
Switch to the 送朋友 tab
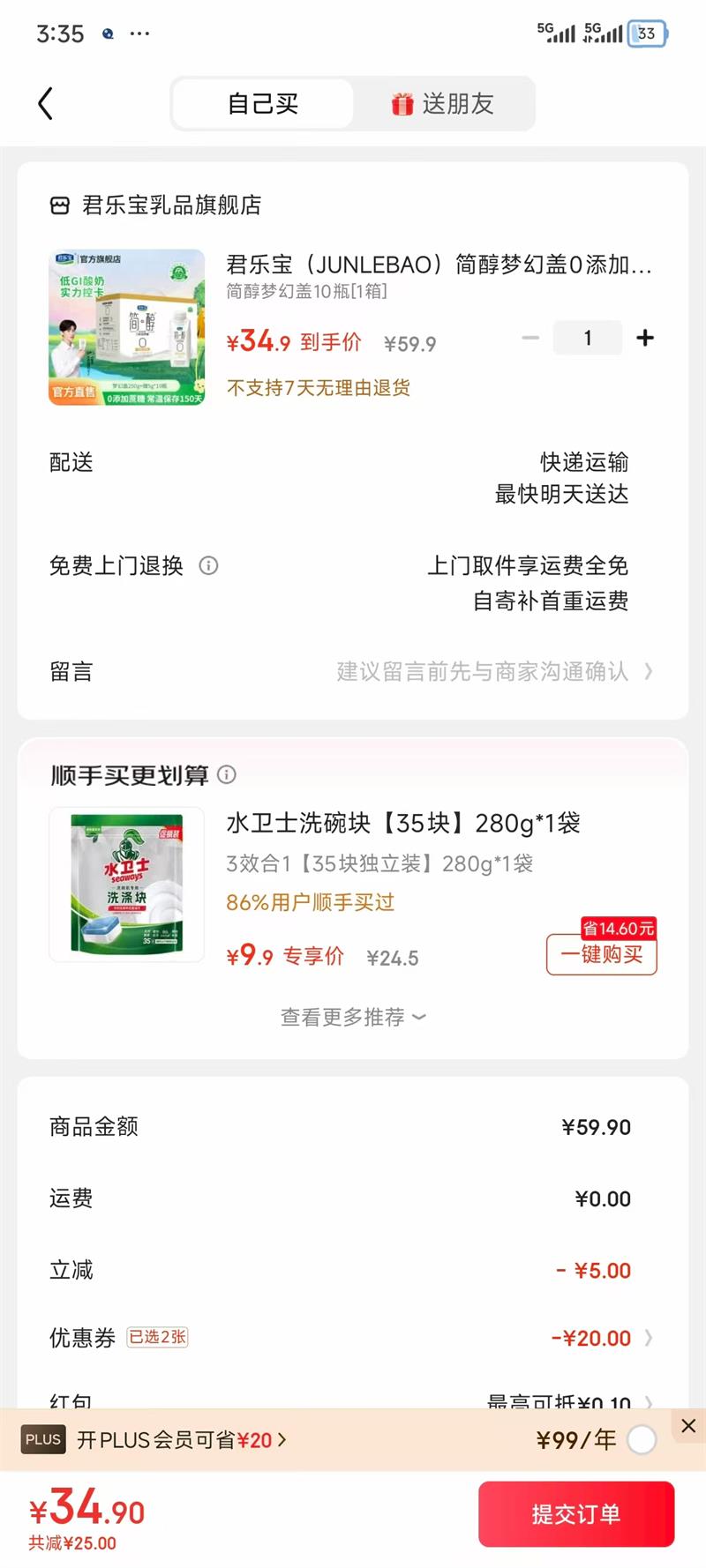pos(443,104)
